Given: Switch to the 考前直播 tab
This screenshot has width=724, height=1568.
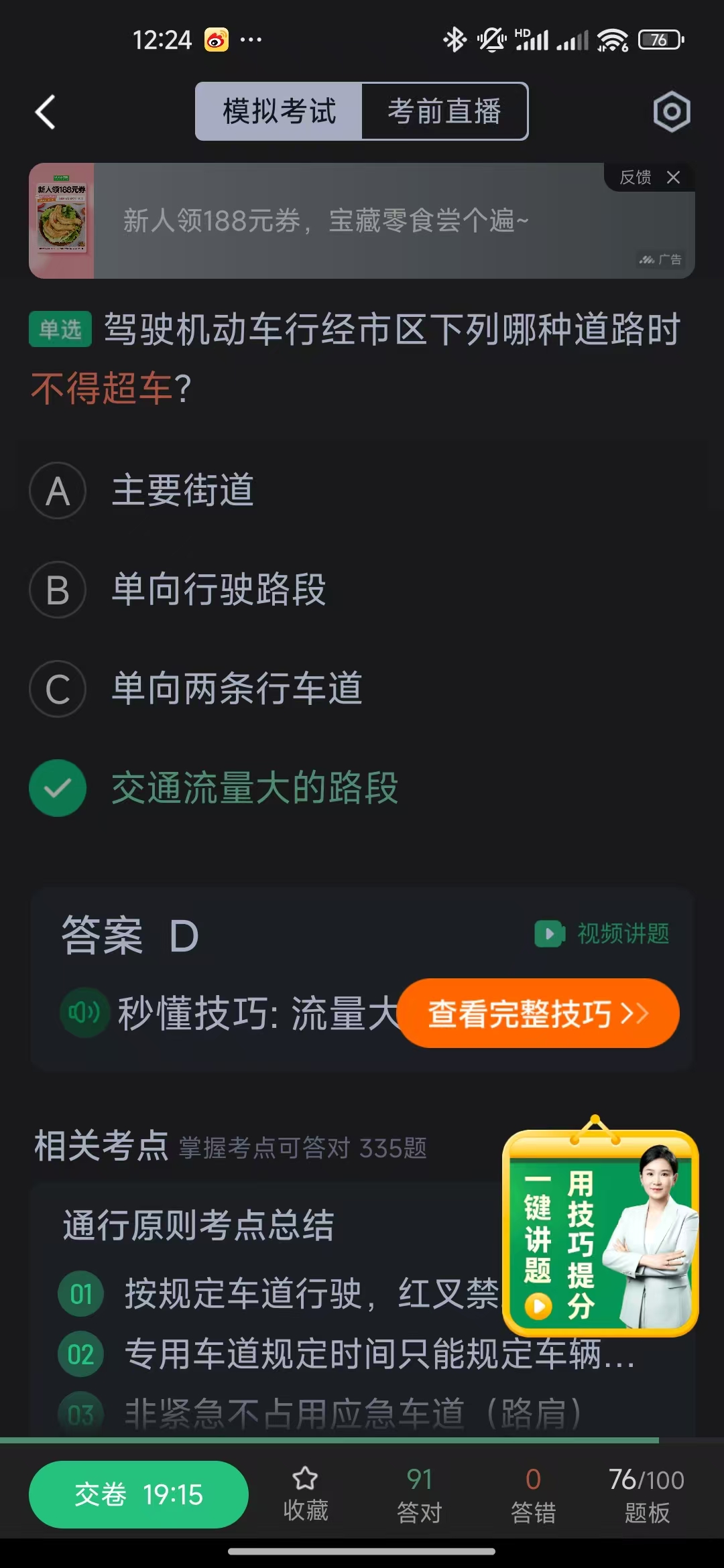Looking at the screenshot, I should pyautogui.click(x=444, y=111).
